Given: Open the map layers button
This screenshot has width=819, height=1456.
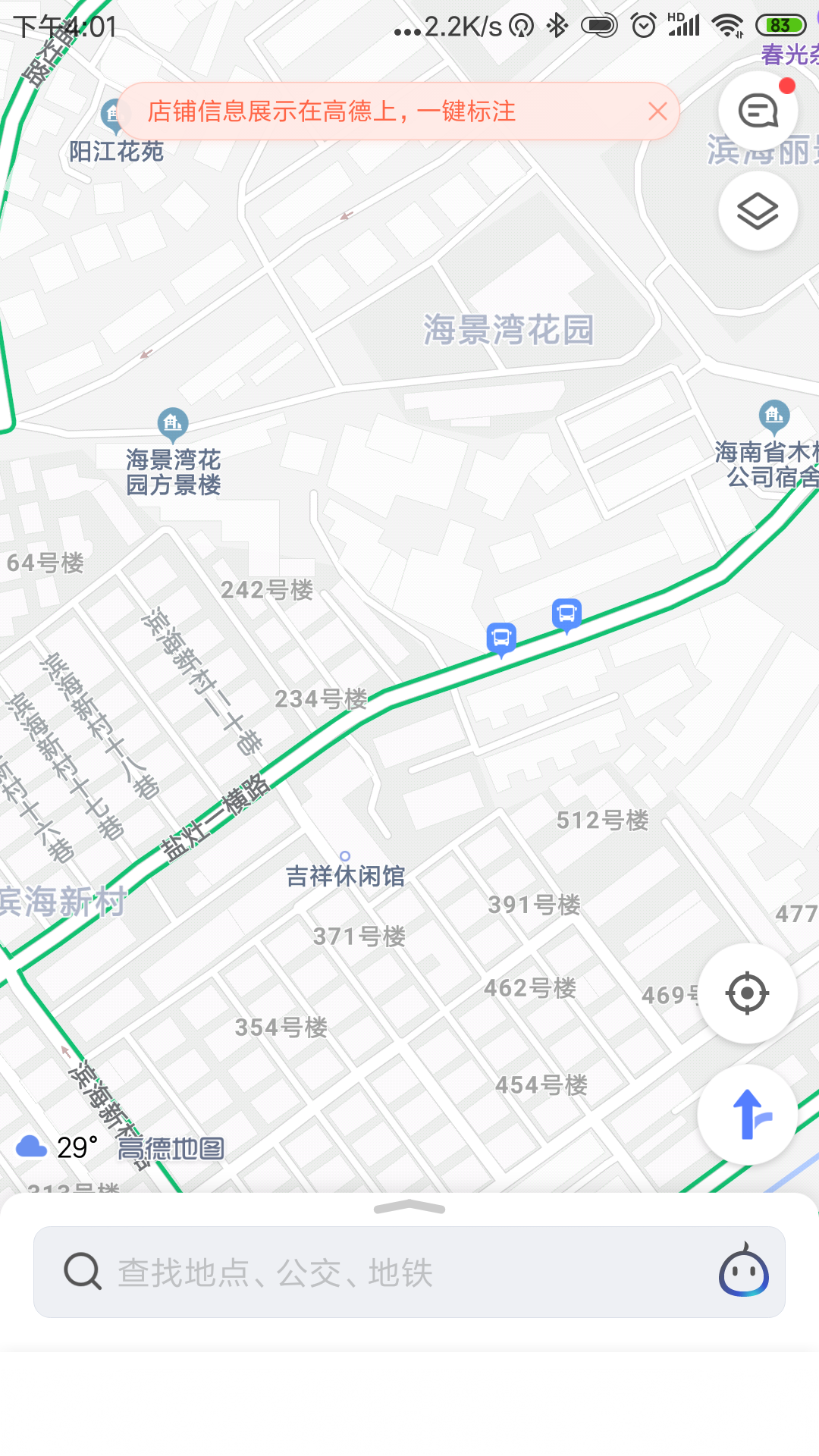Looking at the screenshot, I should click(x=758, y=211).
